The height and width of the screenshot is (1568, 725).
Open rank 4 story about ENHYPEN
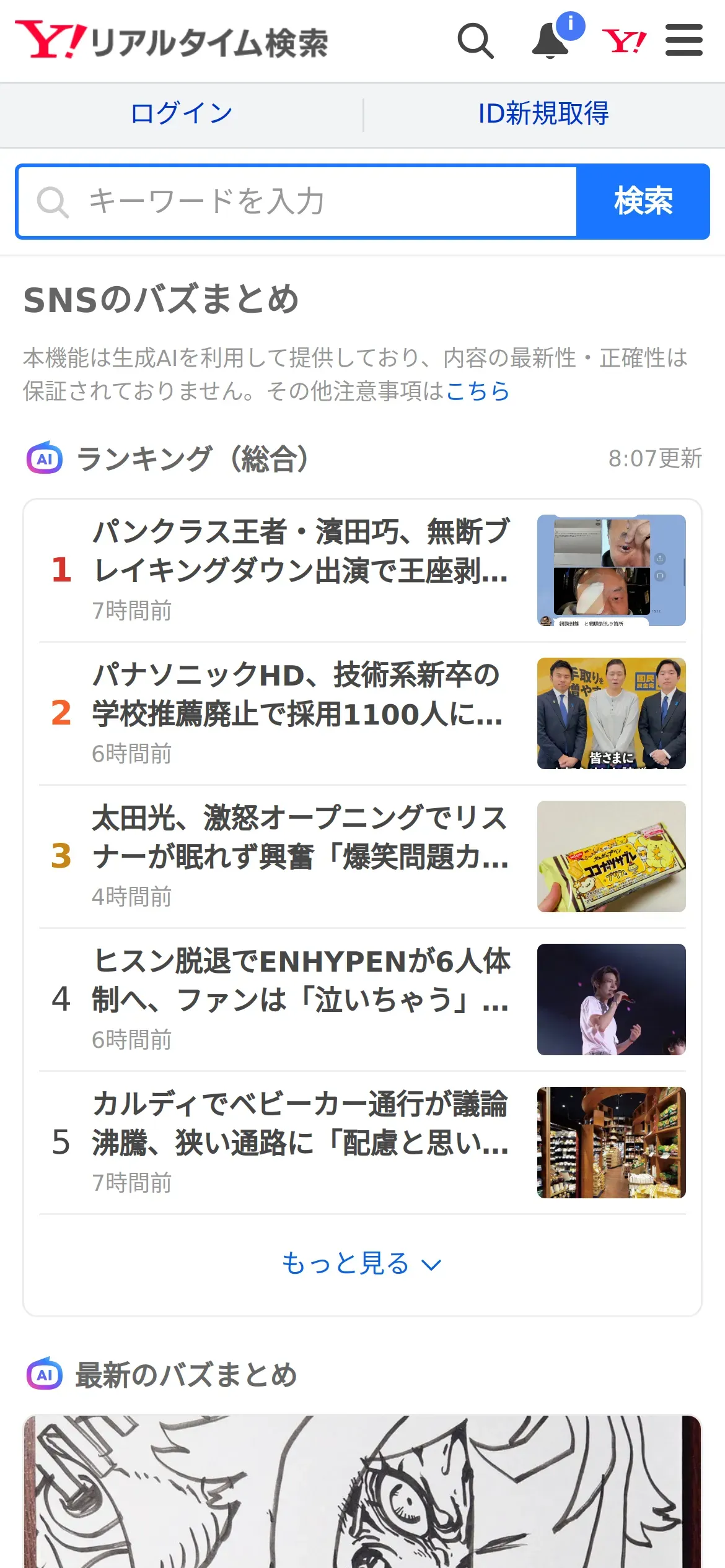coord(301,999)
